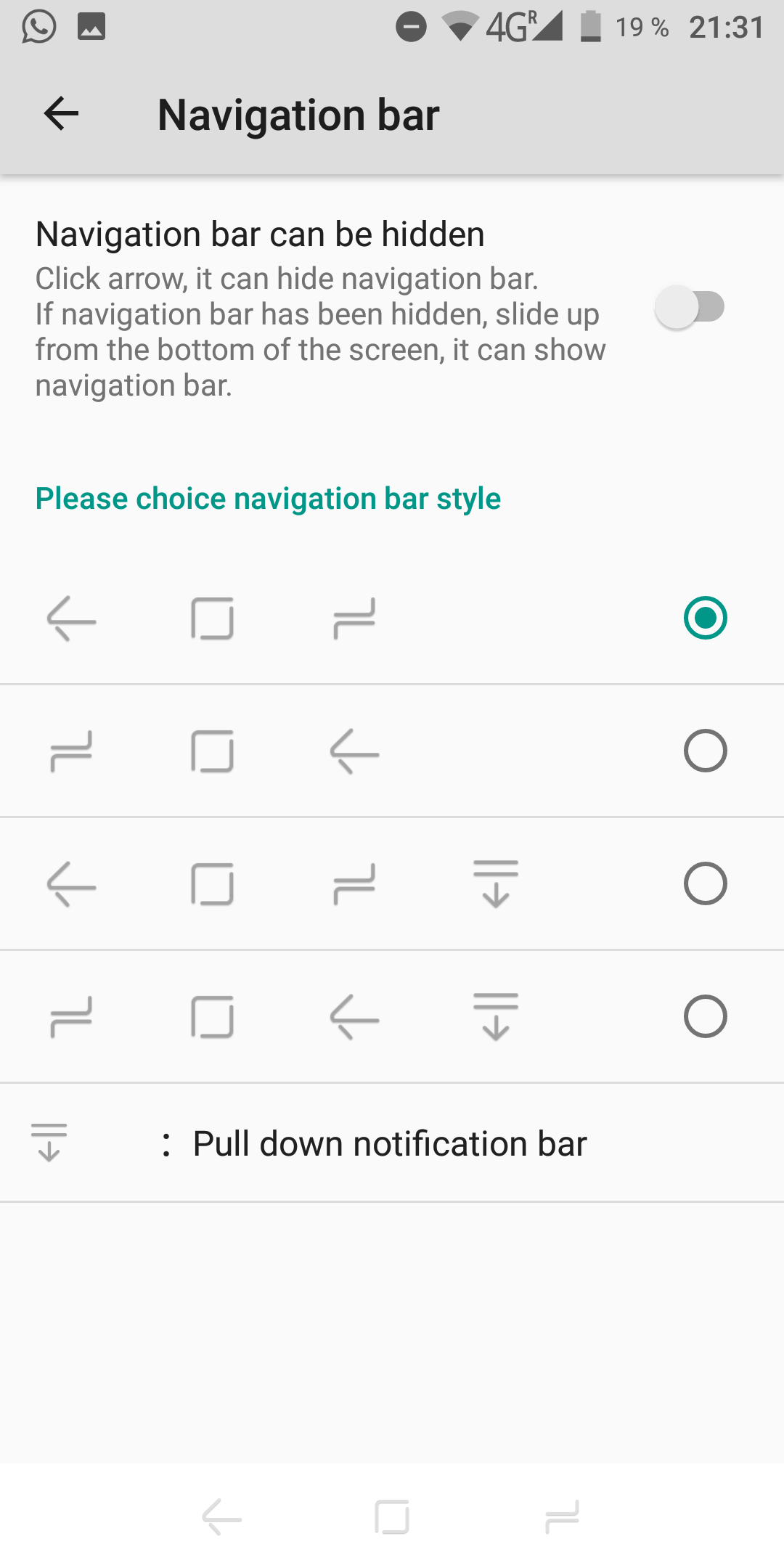Choose the recents-home-back layout with pull-down icon
Viewport: 784px width, 1568px height.
tap(705, 1016)
